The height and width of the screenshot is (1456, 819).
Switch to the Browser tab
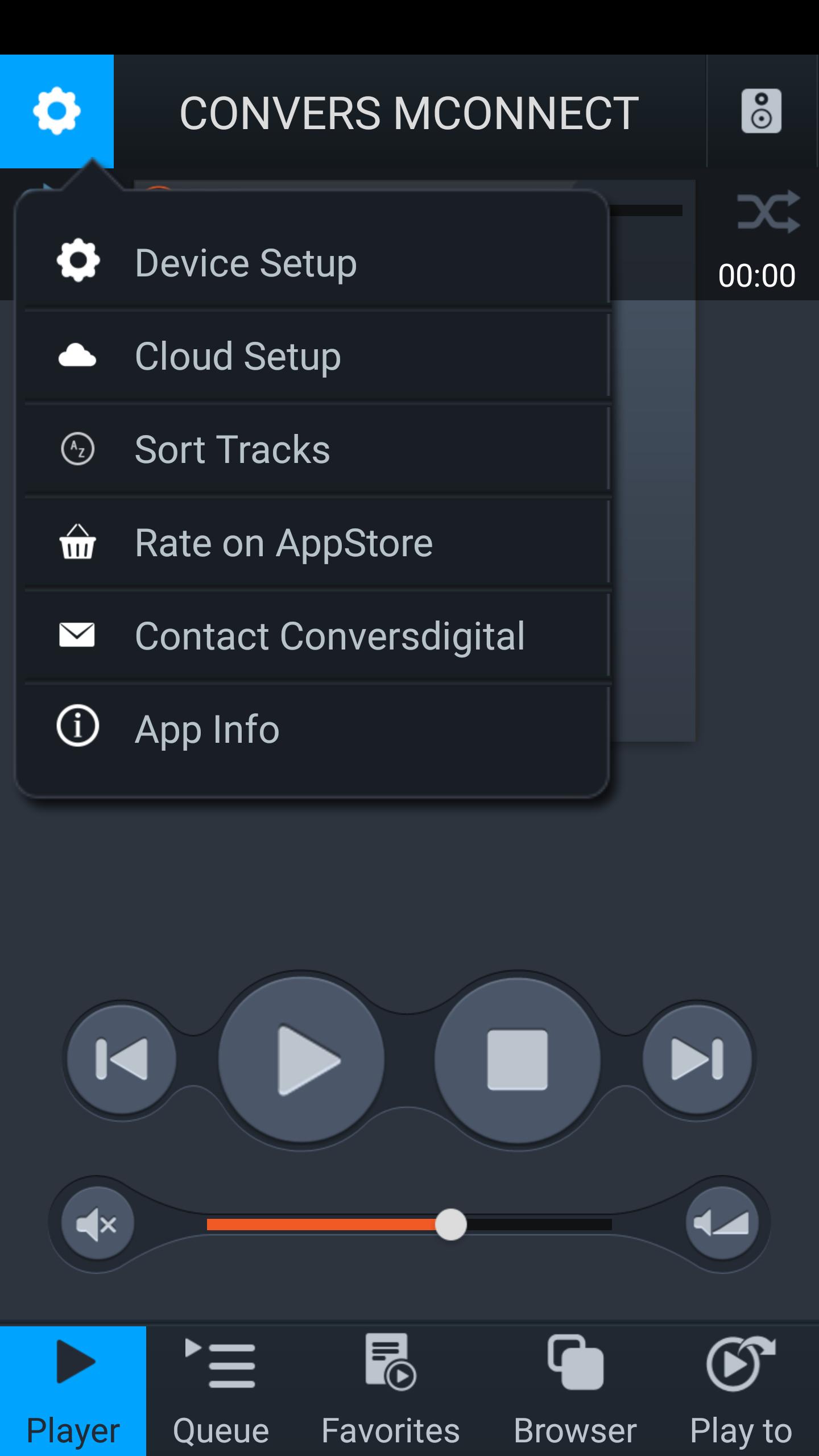coord(575,1391)
